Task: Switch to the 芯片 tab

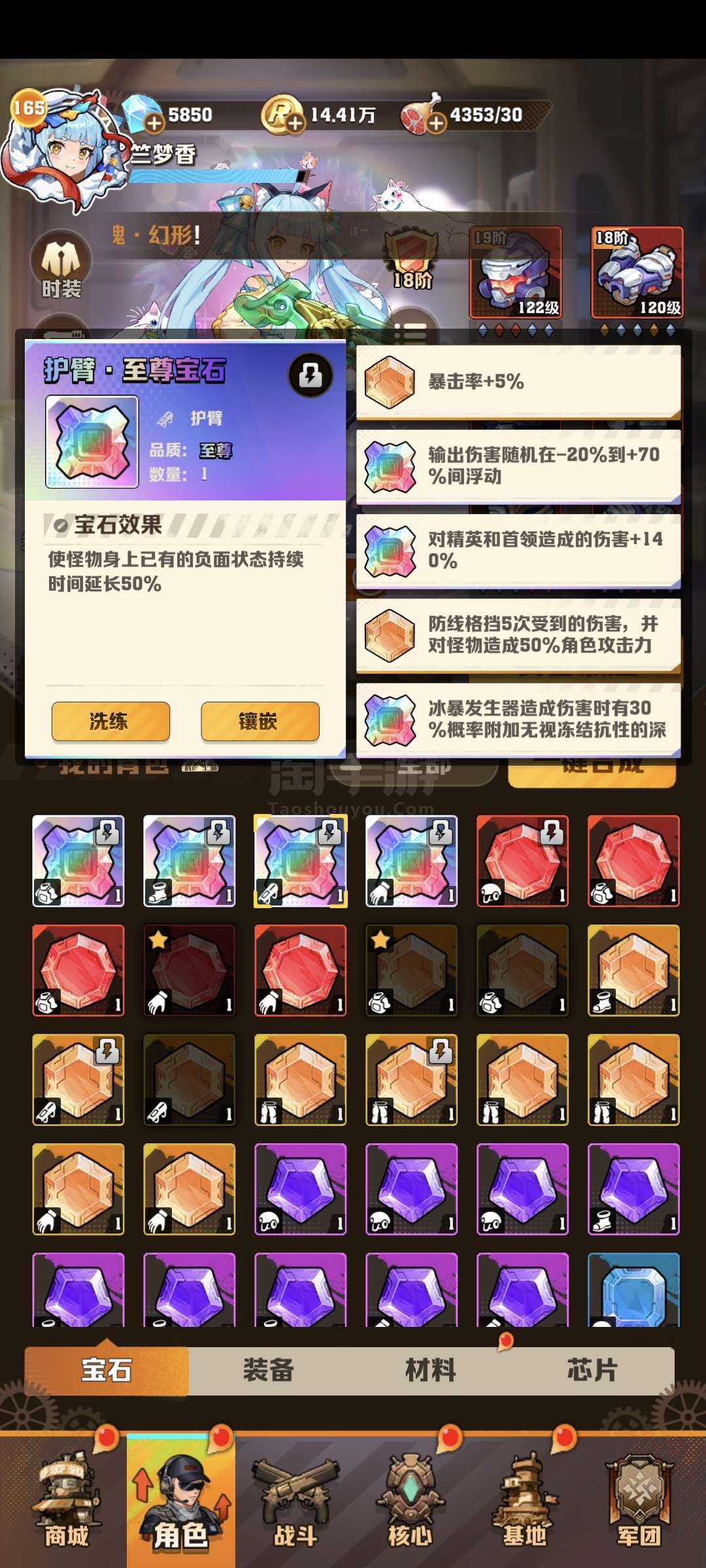Action: (592, 1370)
